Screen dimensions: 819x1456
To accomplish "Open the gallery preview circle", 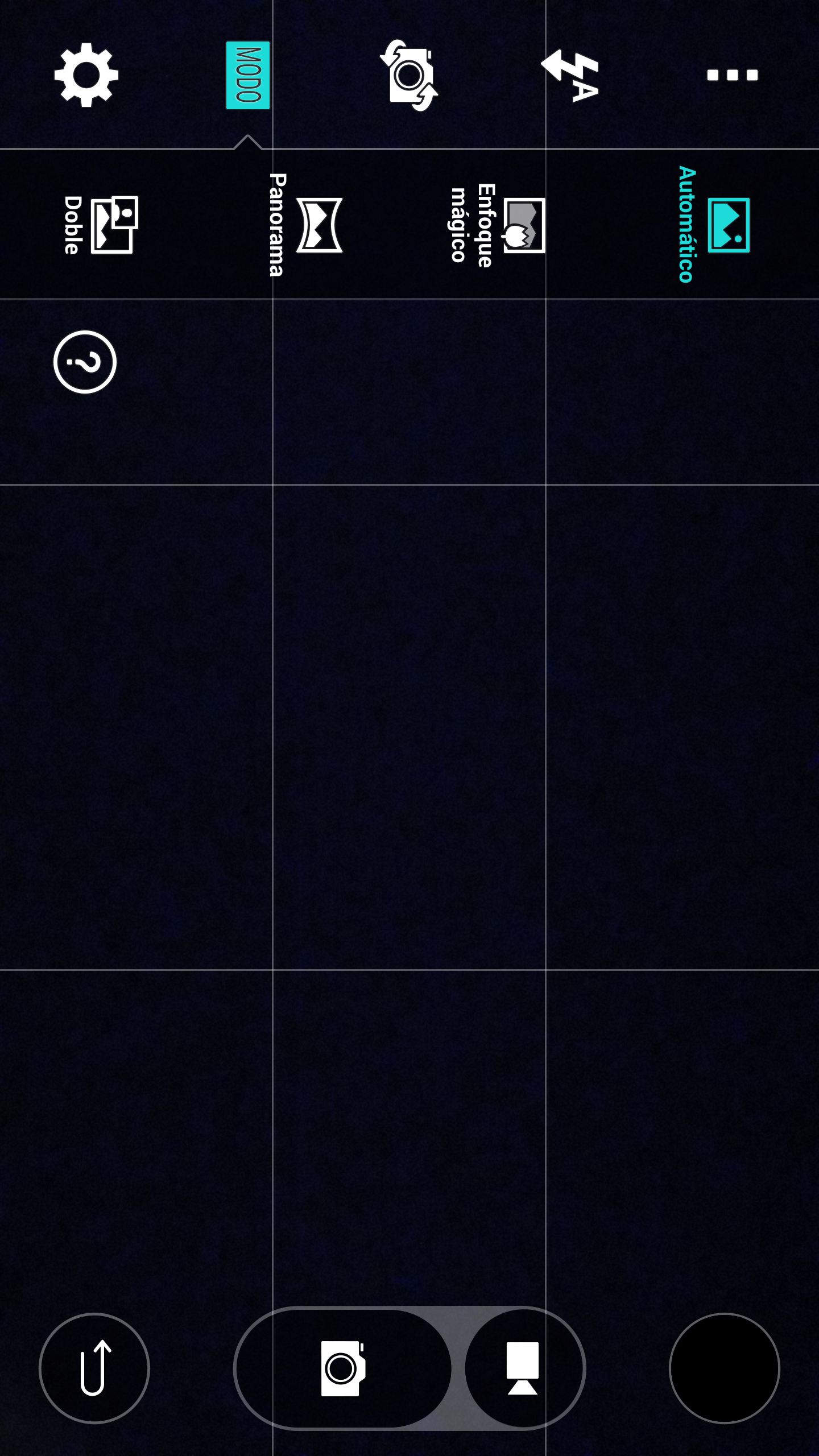I will point(725,1368).
